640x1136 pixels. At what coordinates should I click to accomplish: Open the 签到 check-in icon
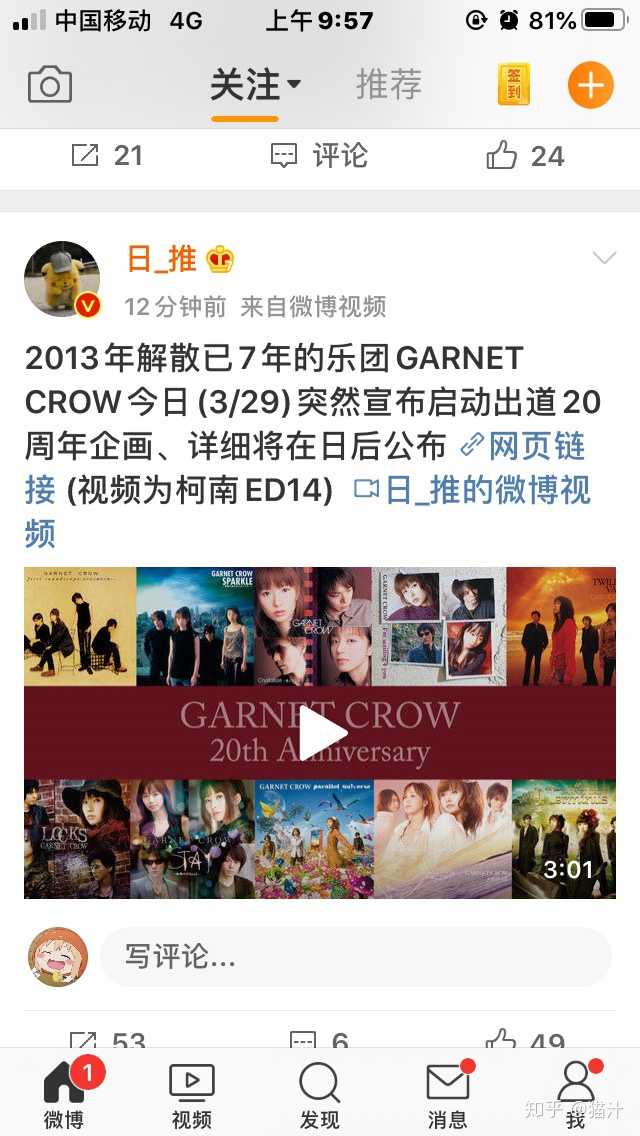[x=513, y=85]
